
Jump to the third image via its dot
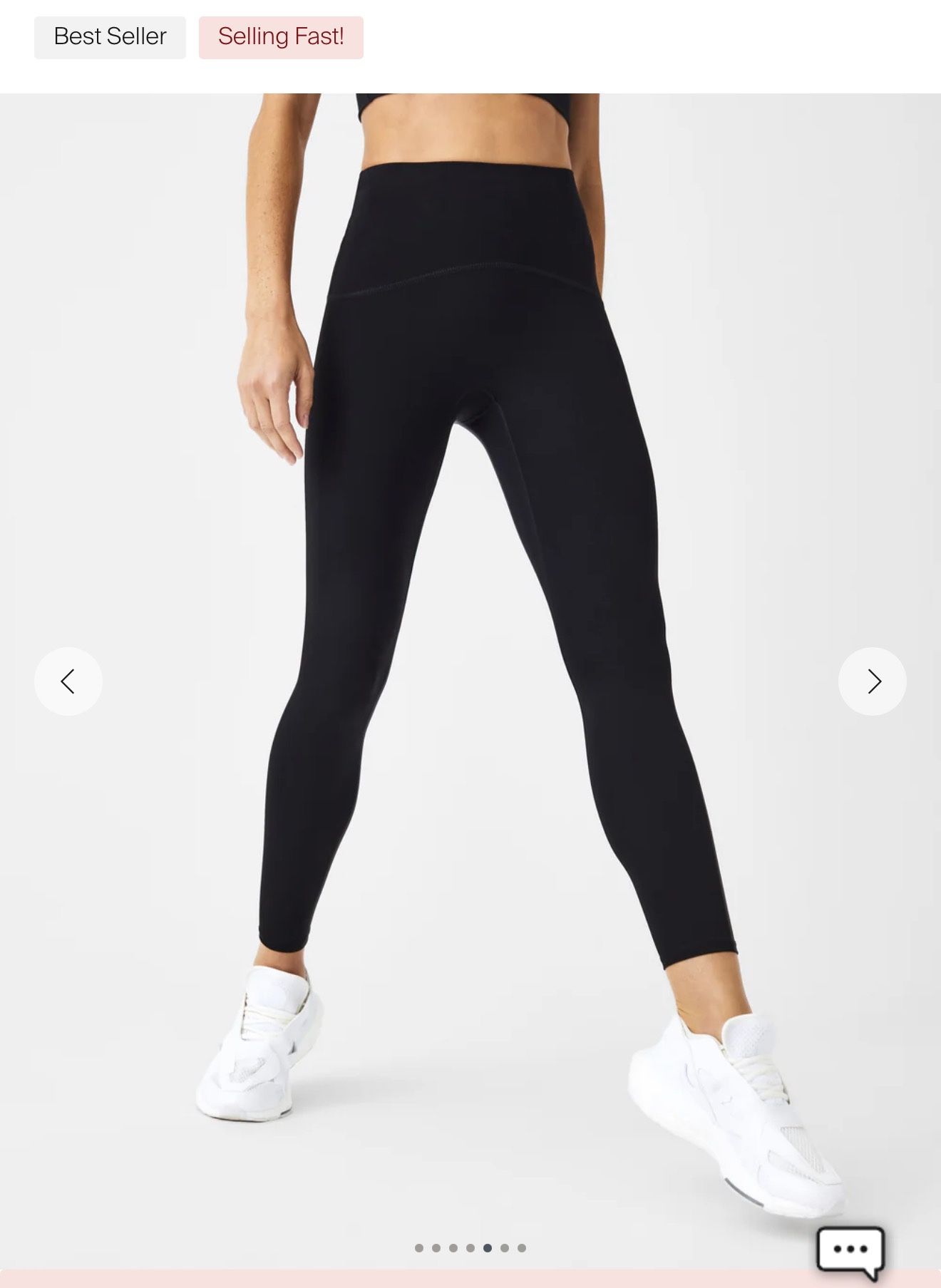[454, 1247]
